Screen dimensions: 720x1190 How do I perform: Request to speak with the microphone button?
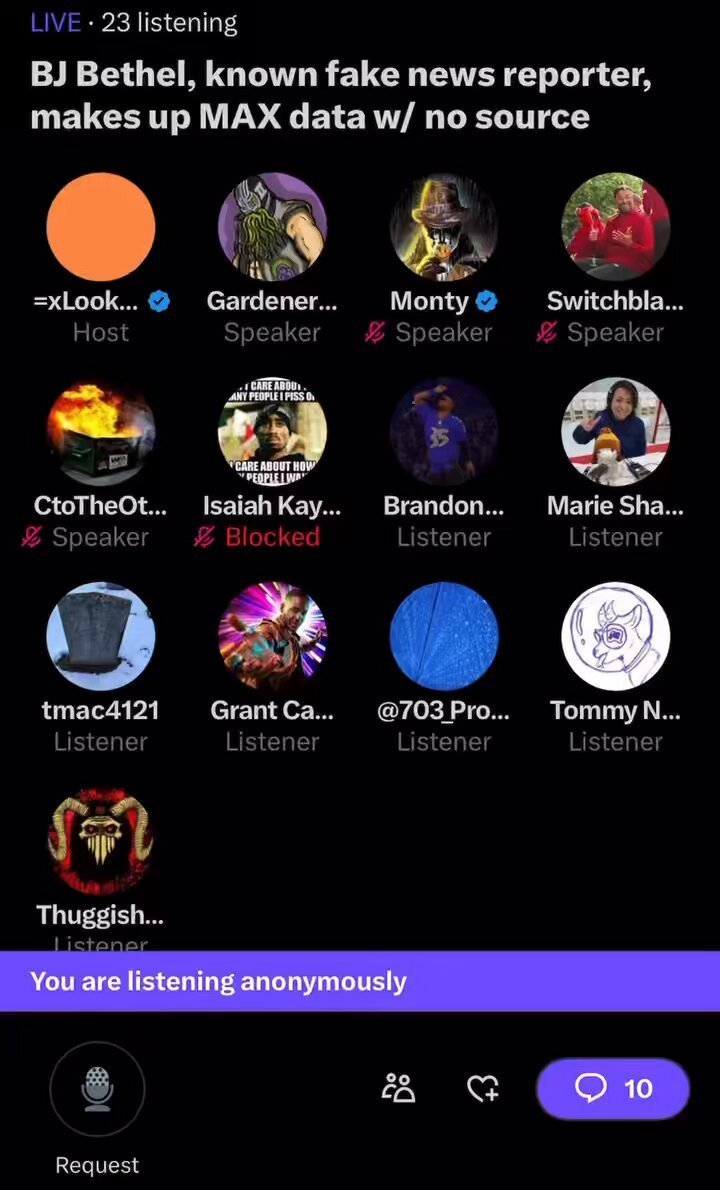pyautogui.click(x=98, y=1088)
